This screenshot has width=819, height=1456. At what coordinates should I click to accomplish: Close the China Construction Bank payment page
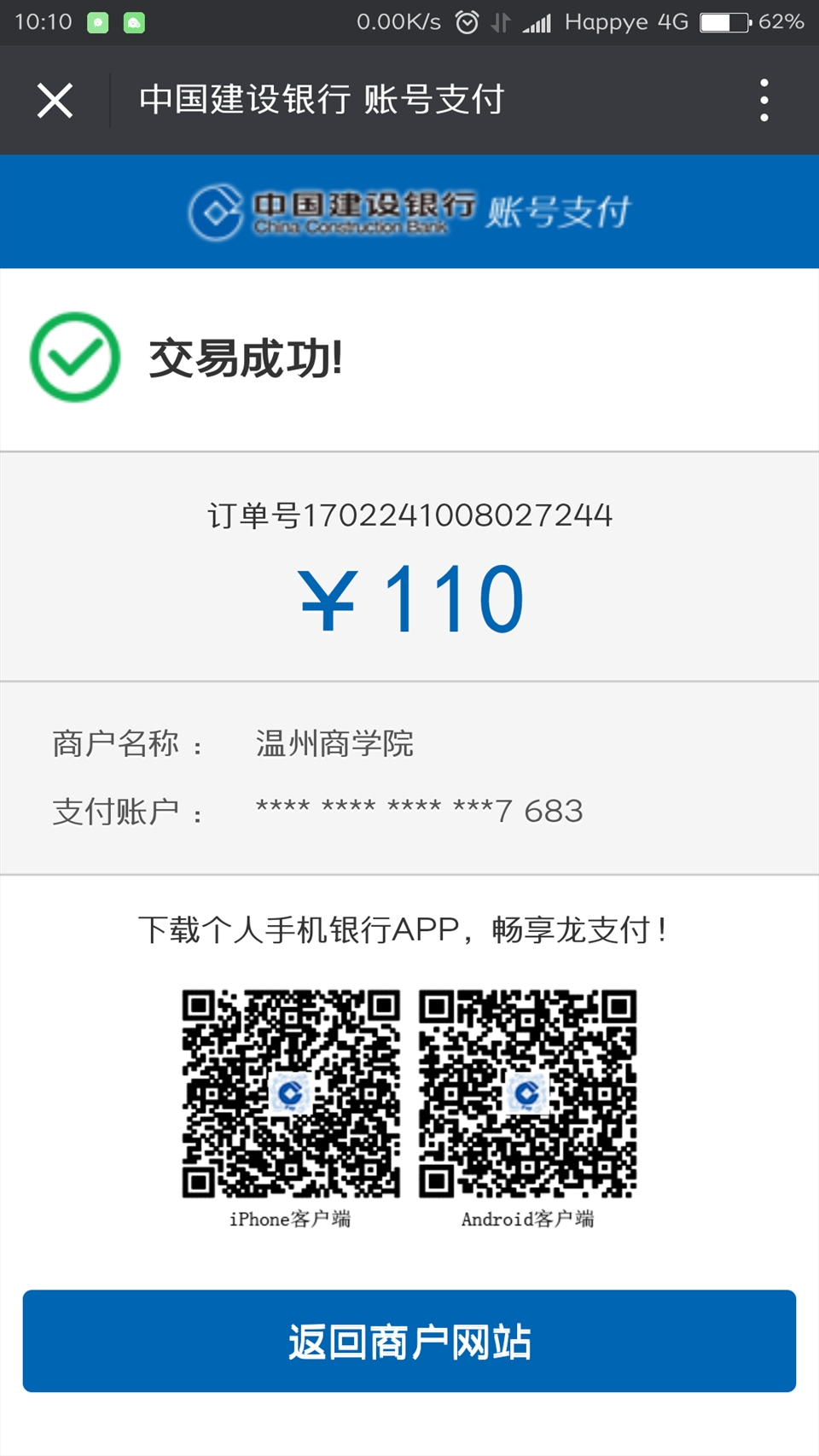coord(55,101)
